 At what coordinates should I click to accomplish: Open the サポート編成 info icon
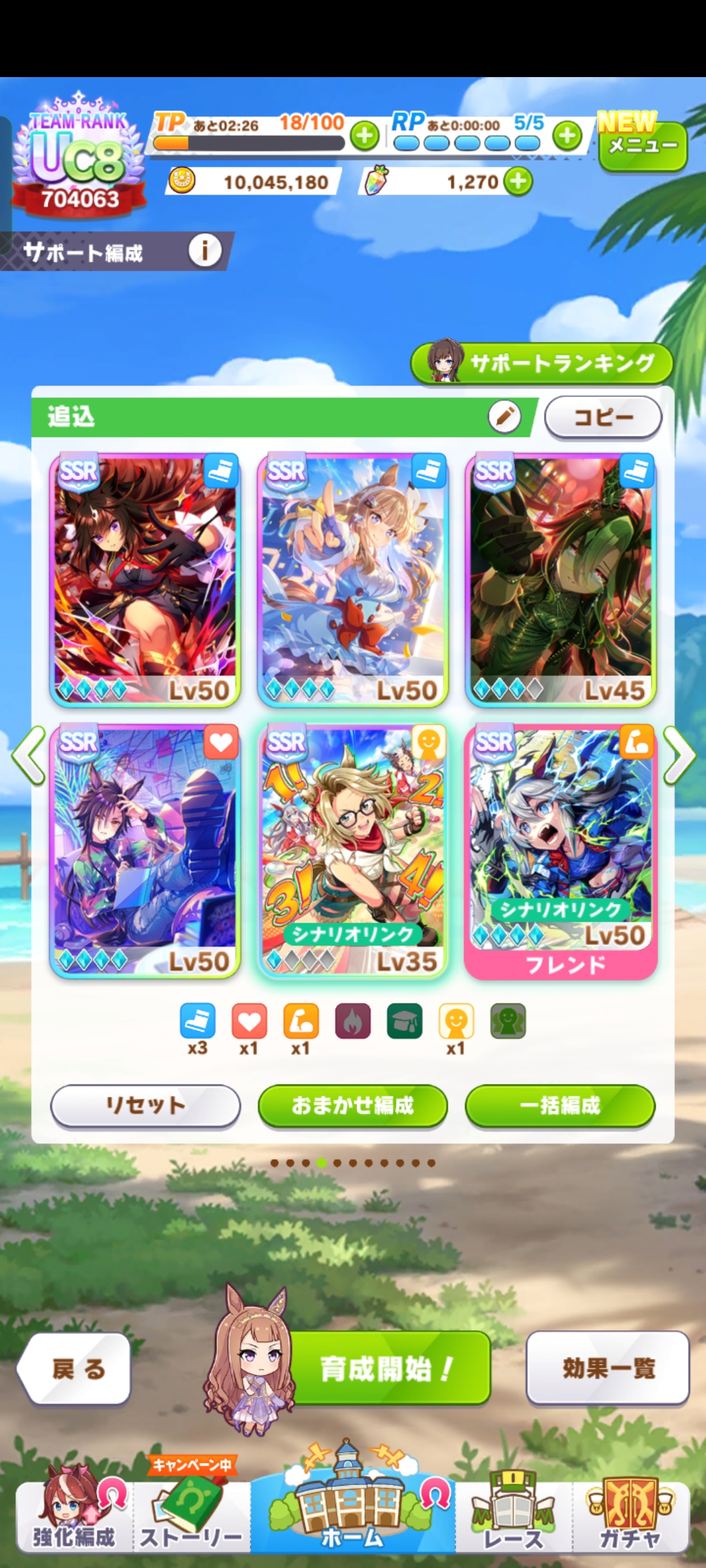click(205, 250)
